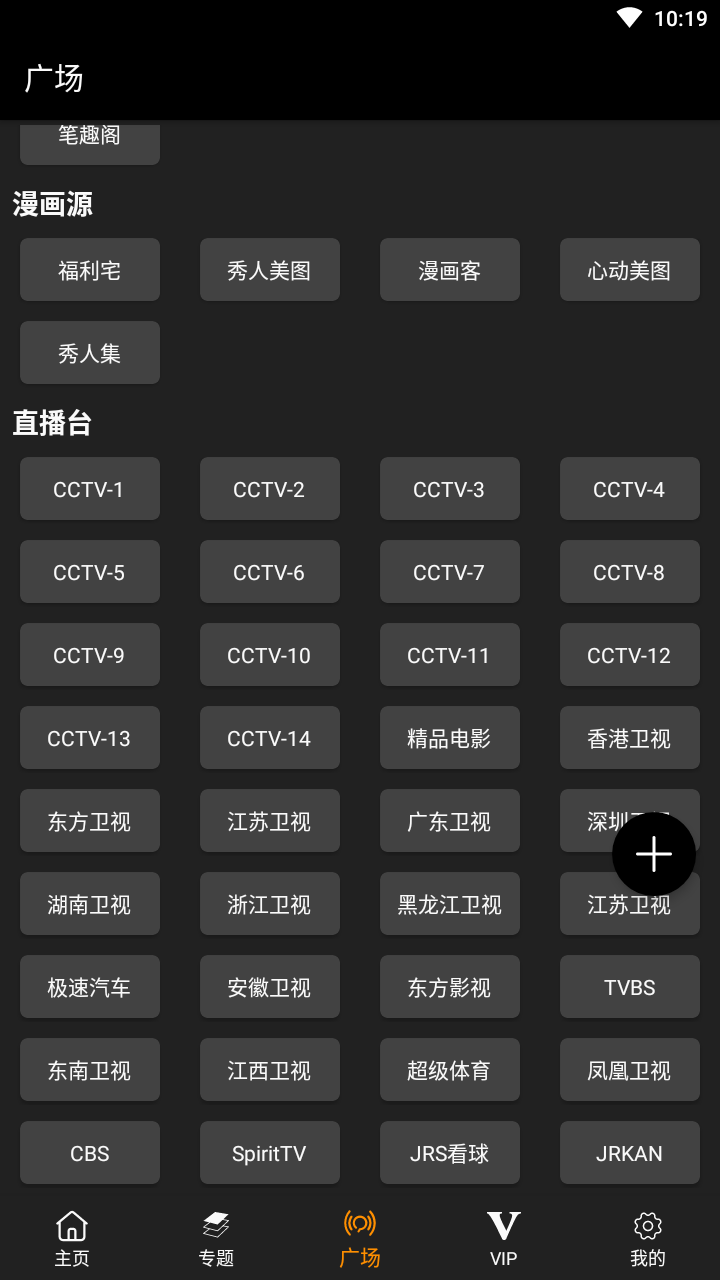Open the 专题 tab

pyautogui.click(x=216, y=1238)
